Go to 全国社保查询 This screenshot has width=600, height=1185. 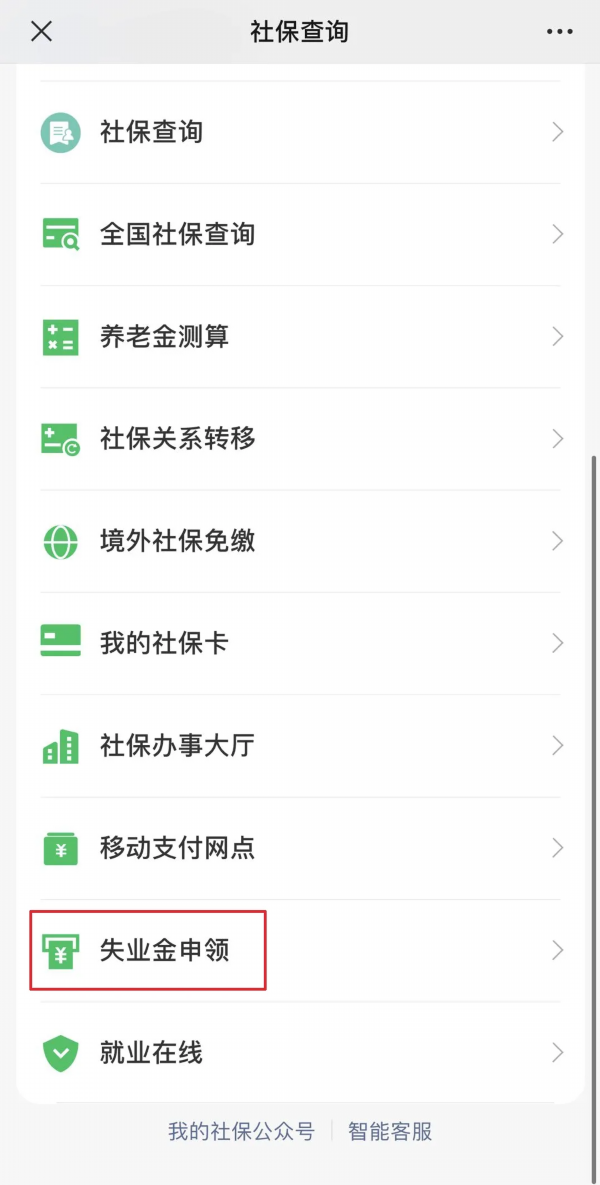point(300,235)
